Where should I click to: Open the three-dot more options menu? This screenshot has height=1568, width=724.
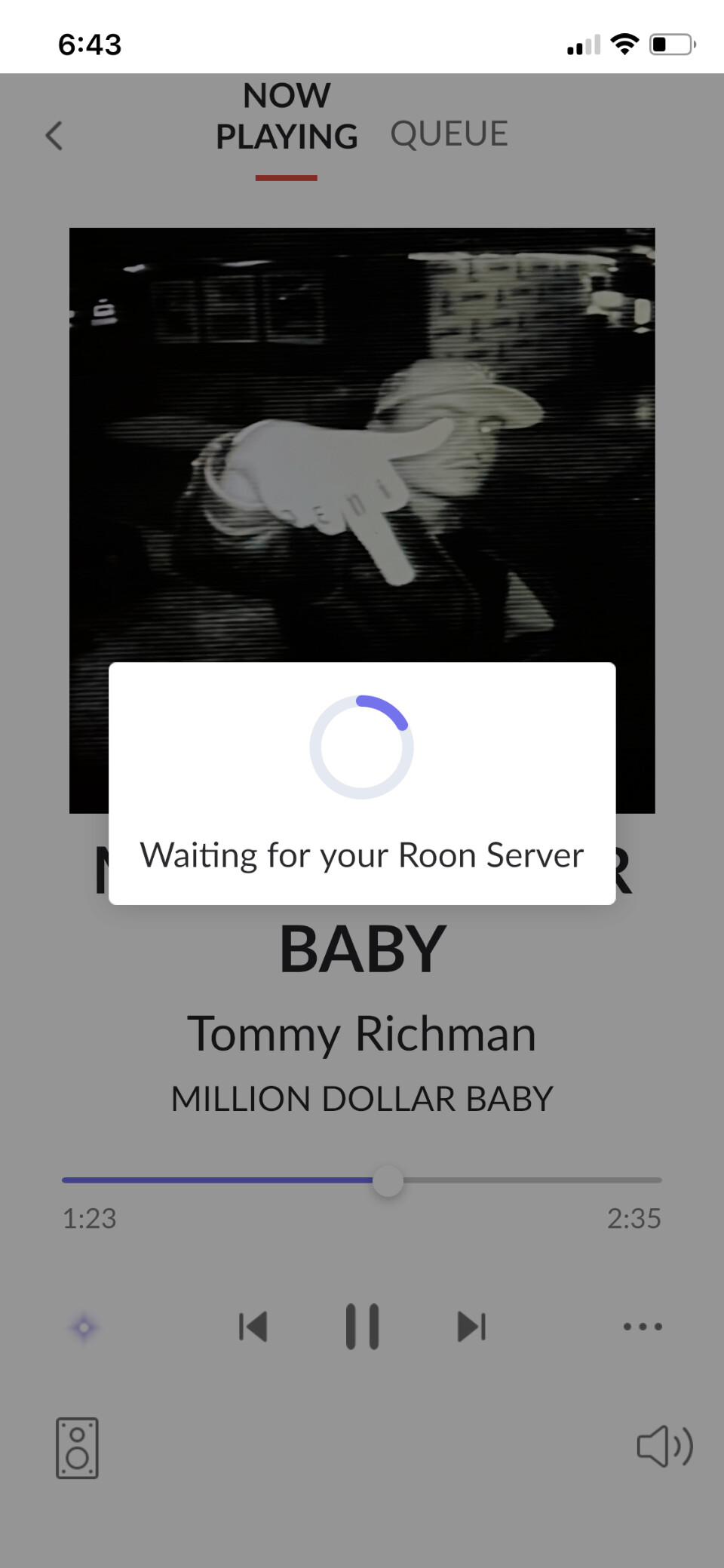[x=643, y=1326]
